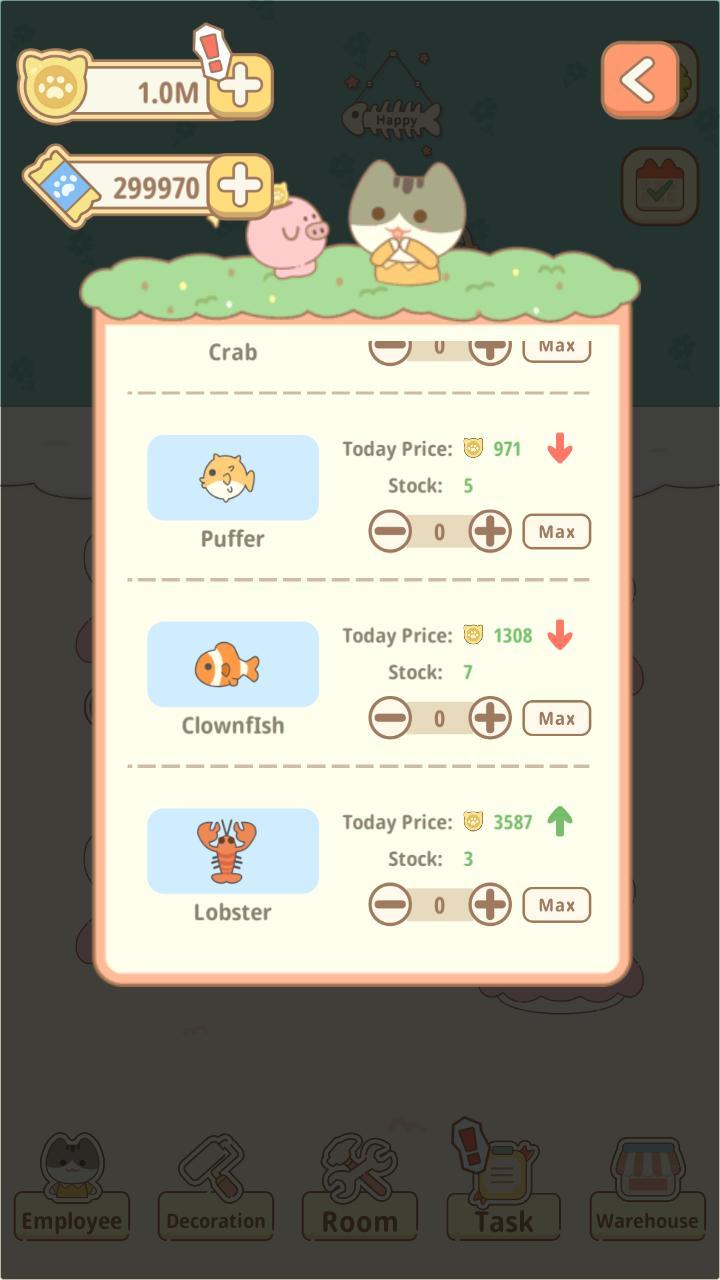Decrease Lobster quantity by one
Viewport: 720px width, 1280px height.
point(390,905)
